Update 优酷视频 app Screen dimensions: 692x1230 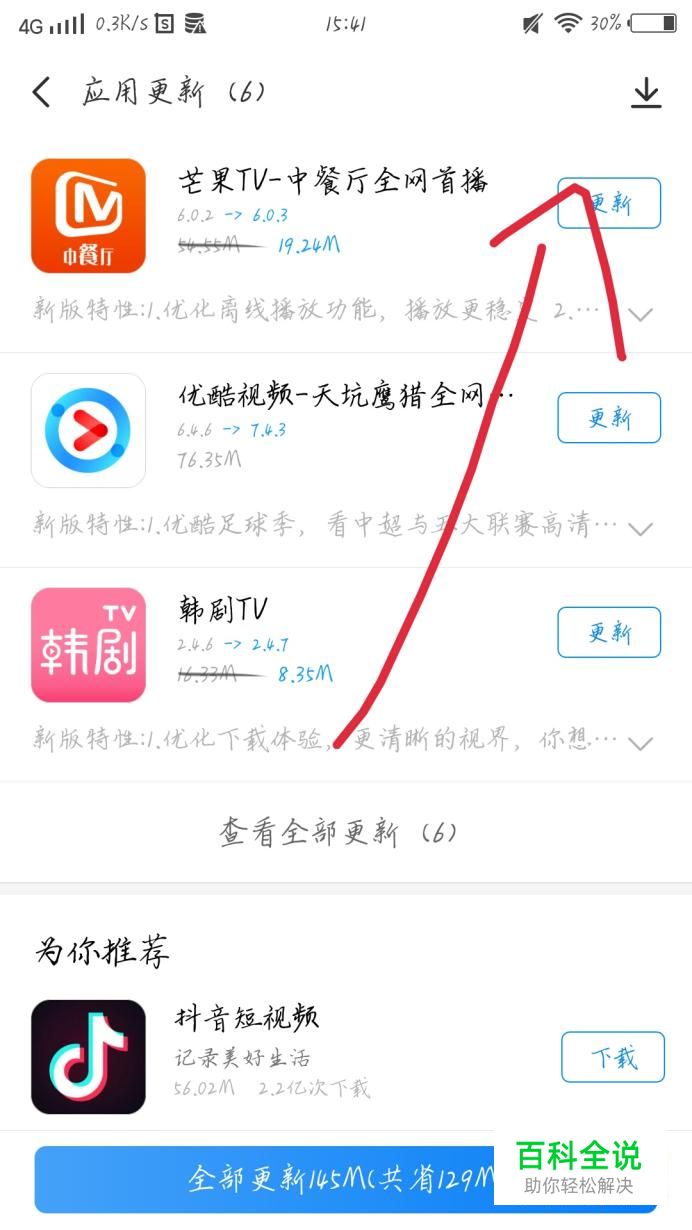point(609,417)
